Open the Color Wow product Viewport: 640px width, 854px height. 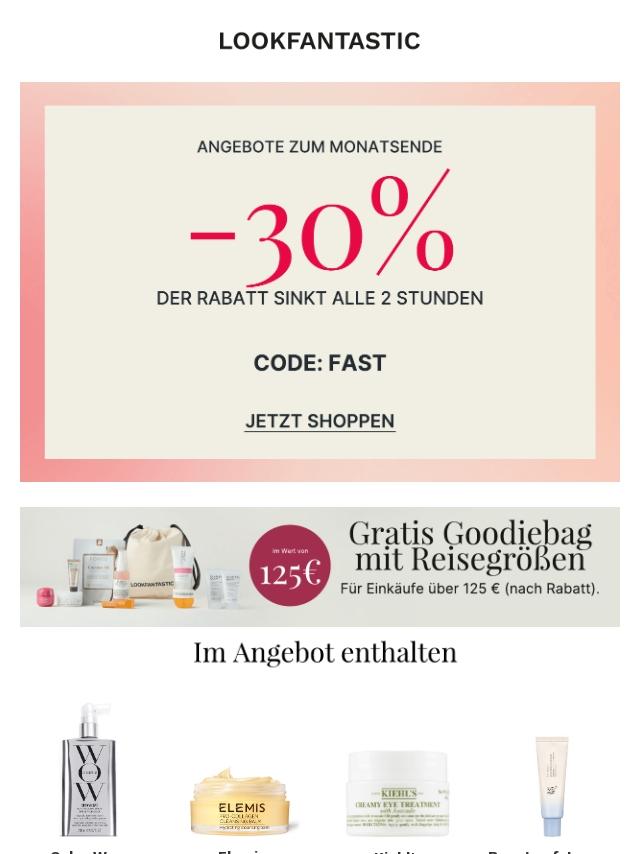click(89, 771)
